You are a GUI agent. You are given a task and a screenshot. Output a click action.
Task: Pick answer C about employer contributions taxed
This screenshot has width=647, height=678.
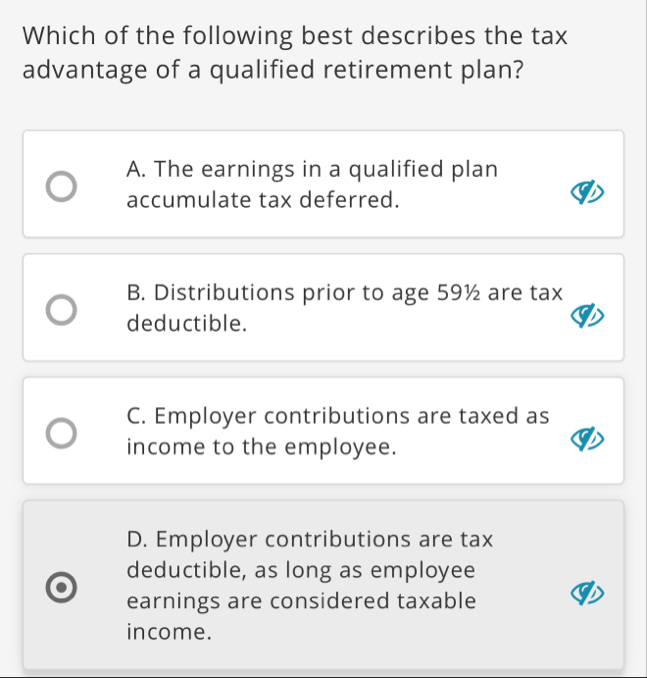(62, 432)
